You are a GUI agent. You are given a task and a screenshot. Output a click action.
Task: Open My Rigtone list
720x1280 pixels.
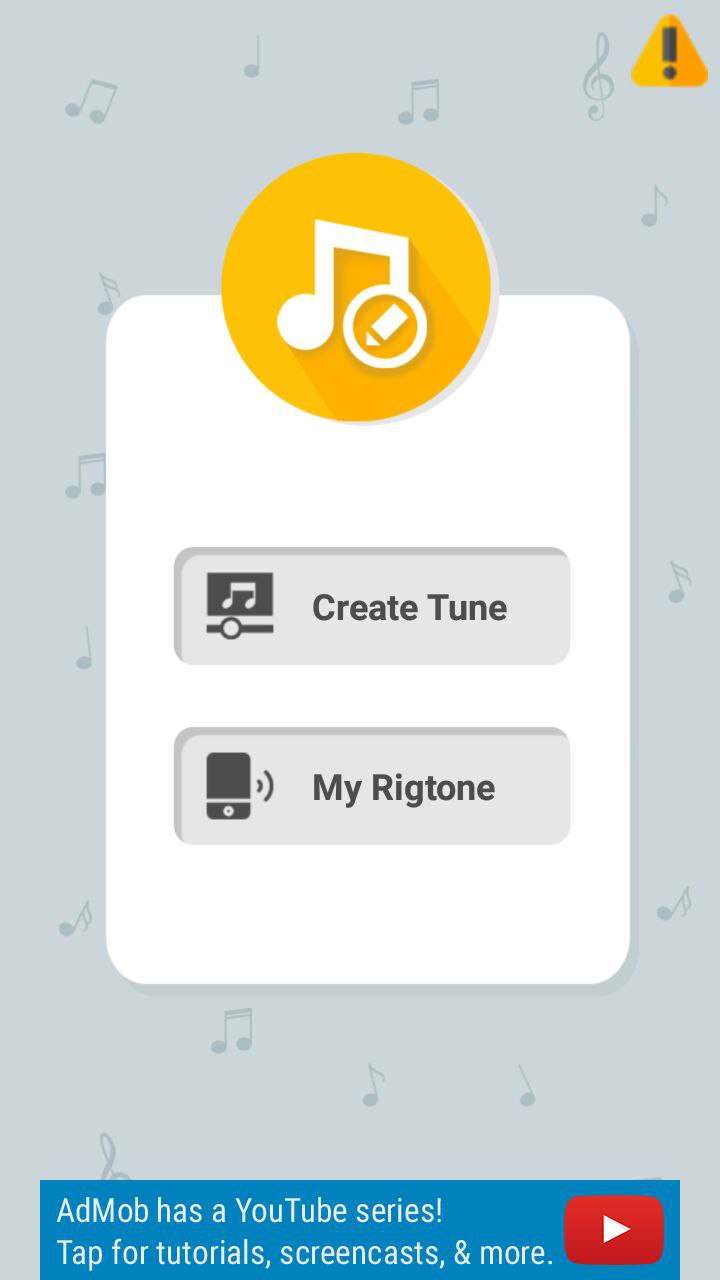click(372, 787)
